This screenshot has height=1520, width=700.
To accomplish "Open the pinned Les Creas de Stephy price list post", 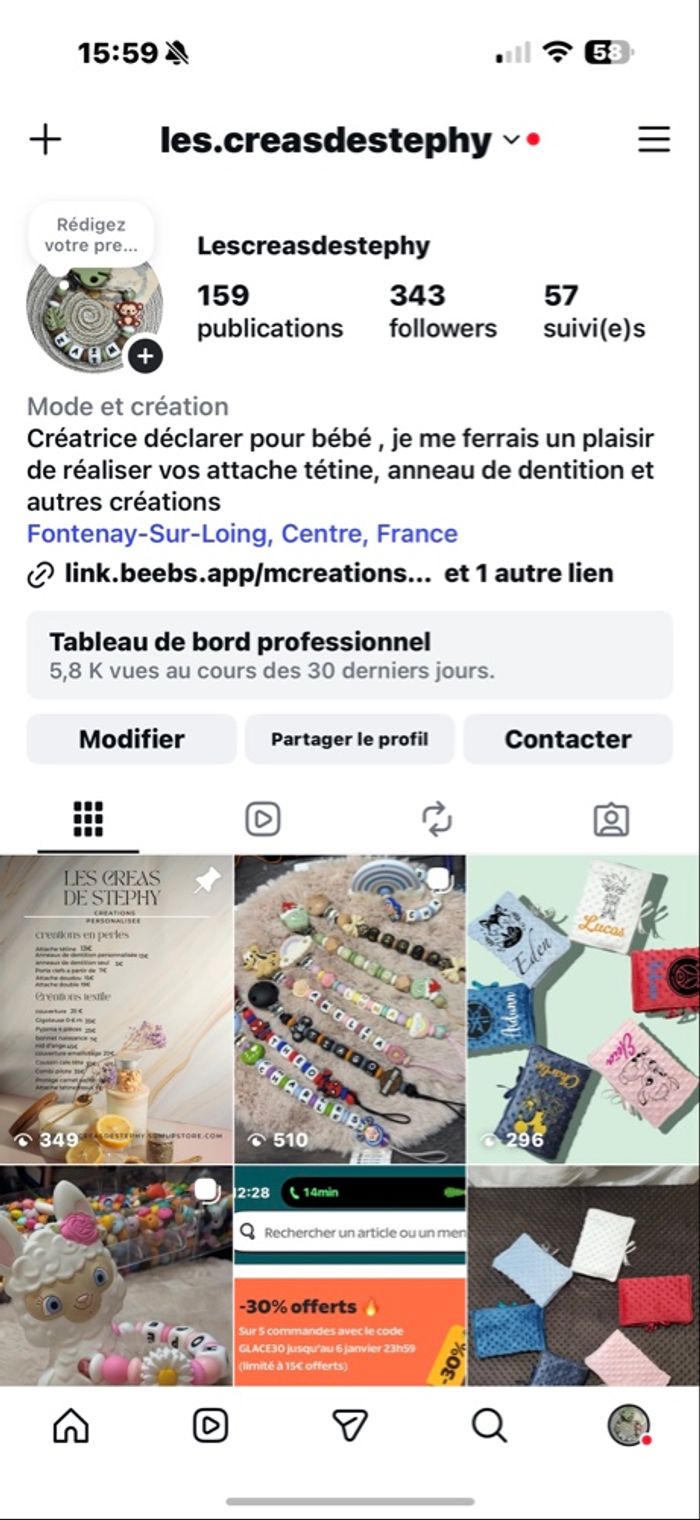I will [x=116, y=1008].
